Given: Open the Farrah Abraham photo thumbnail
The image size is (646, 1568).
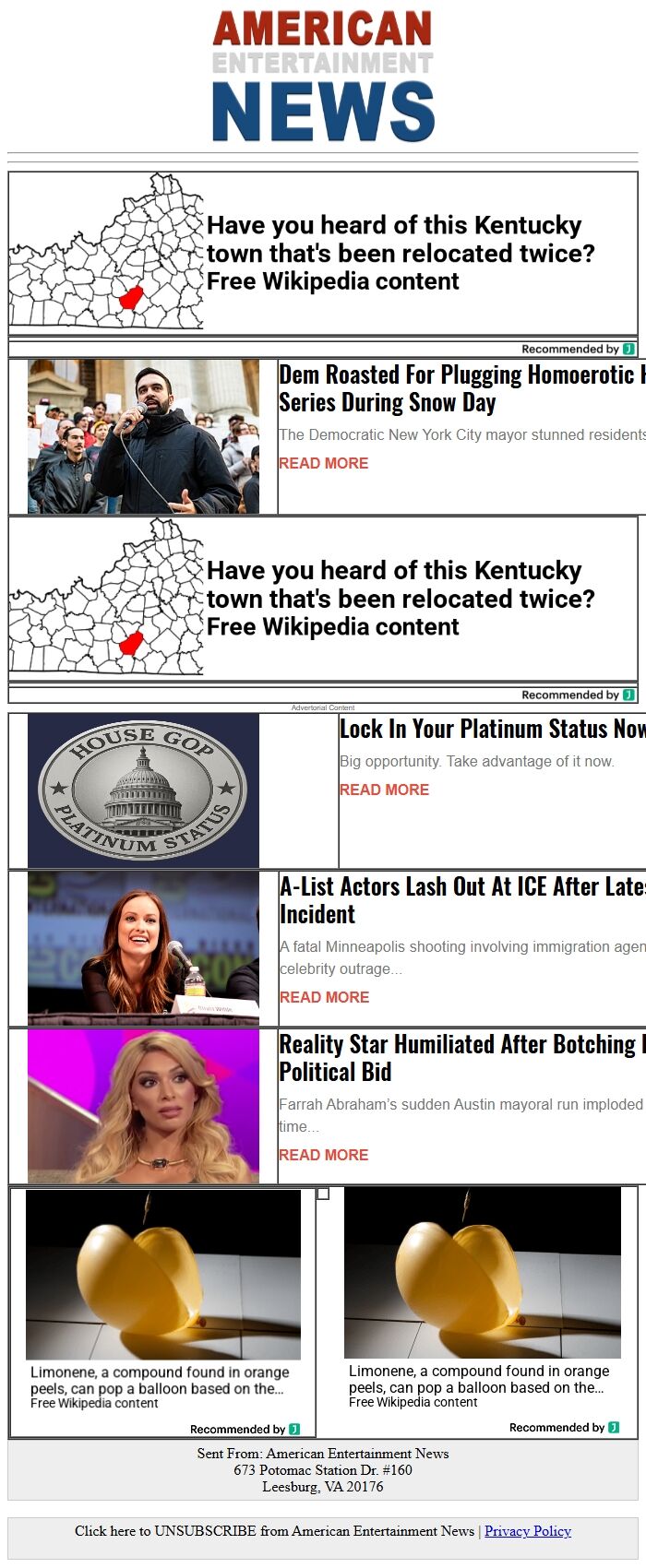Looking at the screenshot, I should pos(143,1106).
